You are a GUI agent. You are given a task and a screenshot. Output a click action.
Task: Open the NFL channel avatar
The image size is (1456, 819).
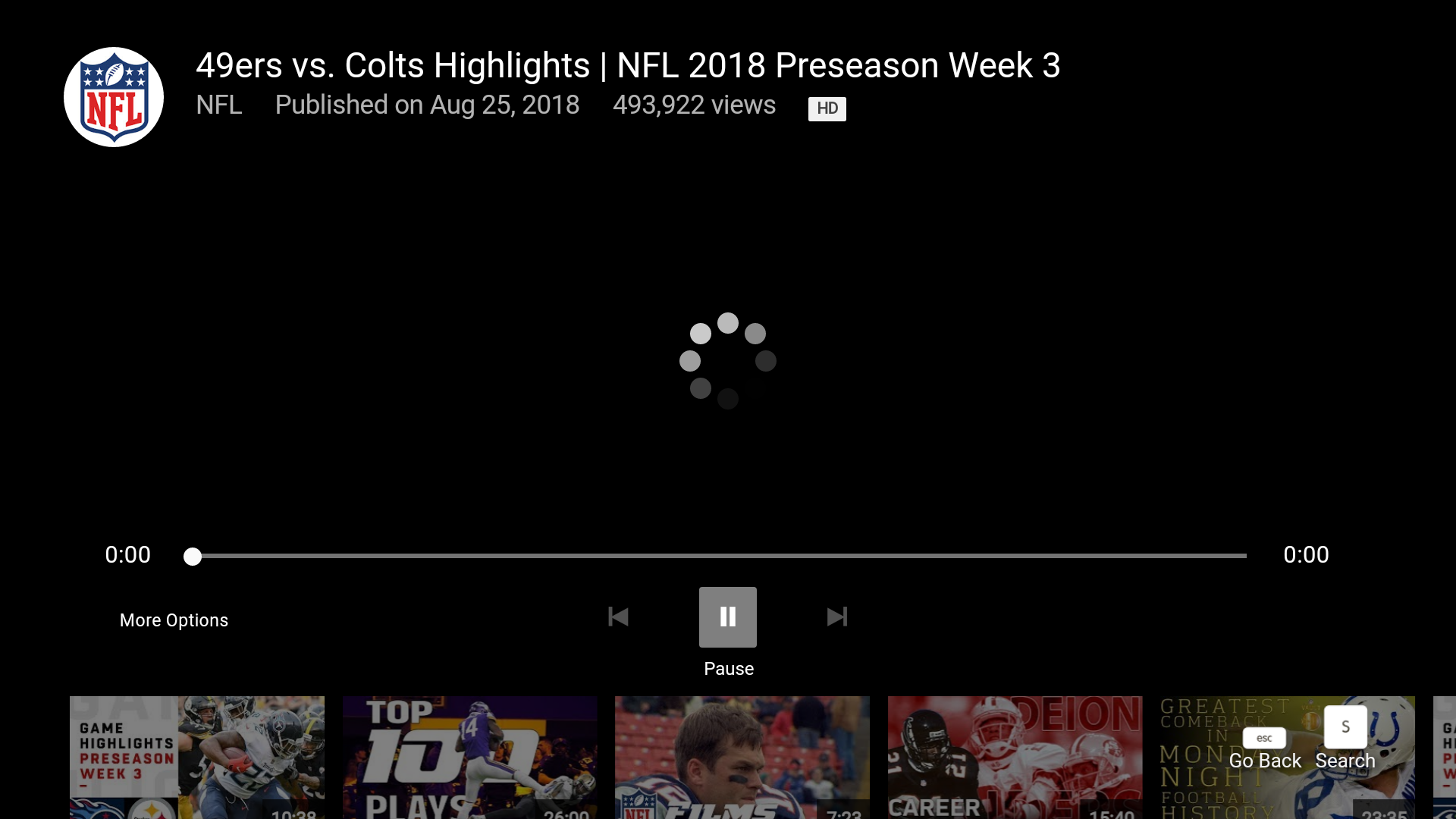tap(114, 97)
